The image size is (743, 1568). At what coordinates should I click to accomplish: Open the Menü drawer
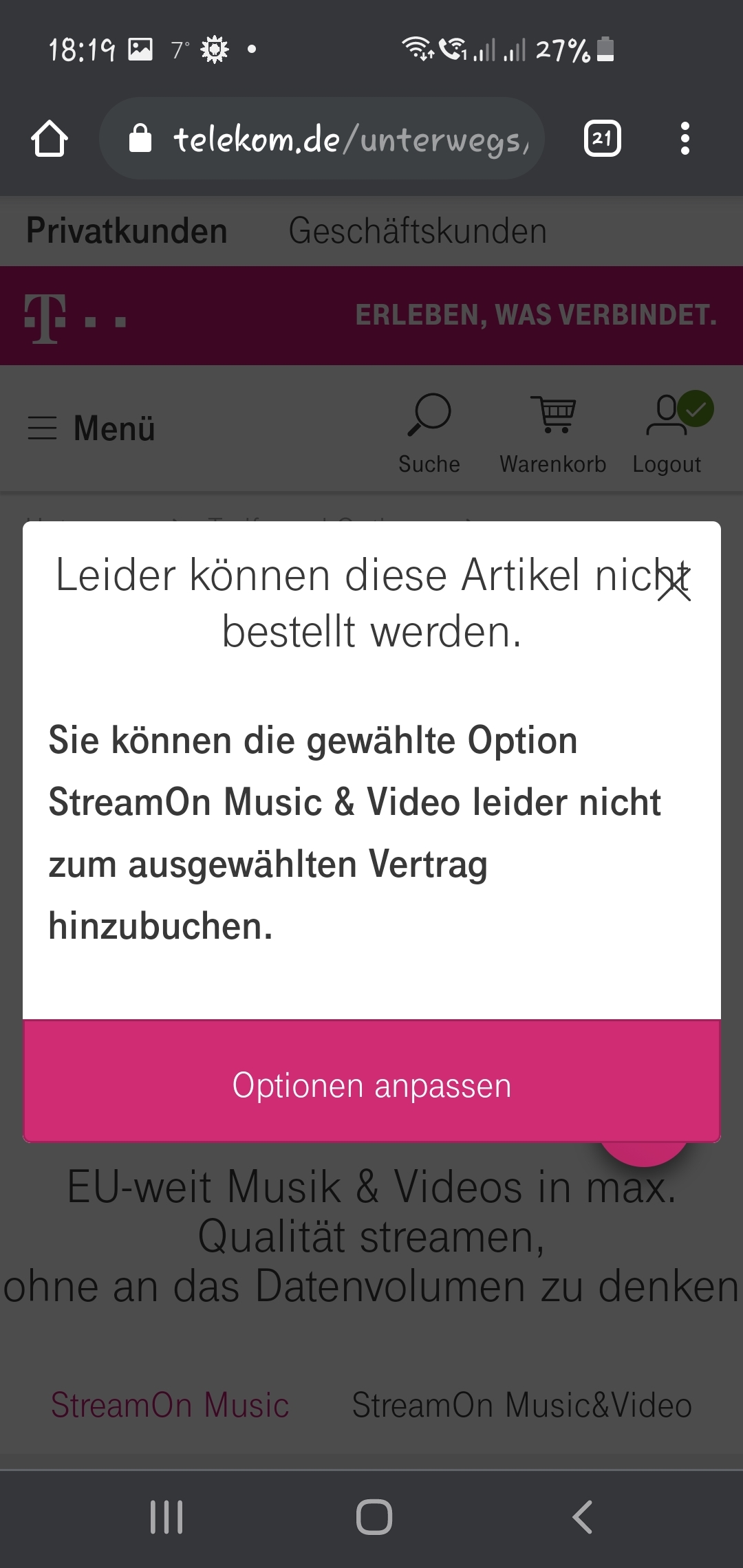pyautogui.click(x=91, y=428)
